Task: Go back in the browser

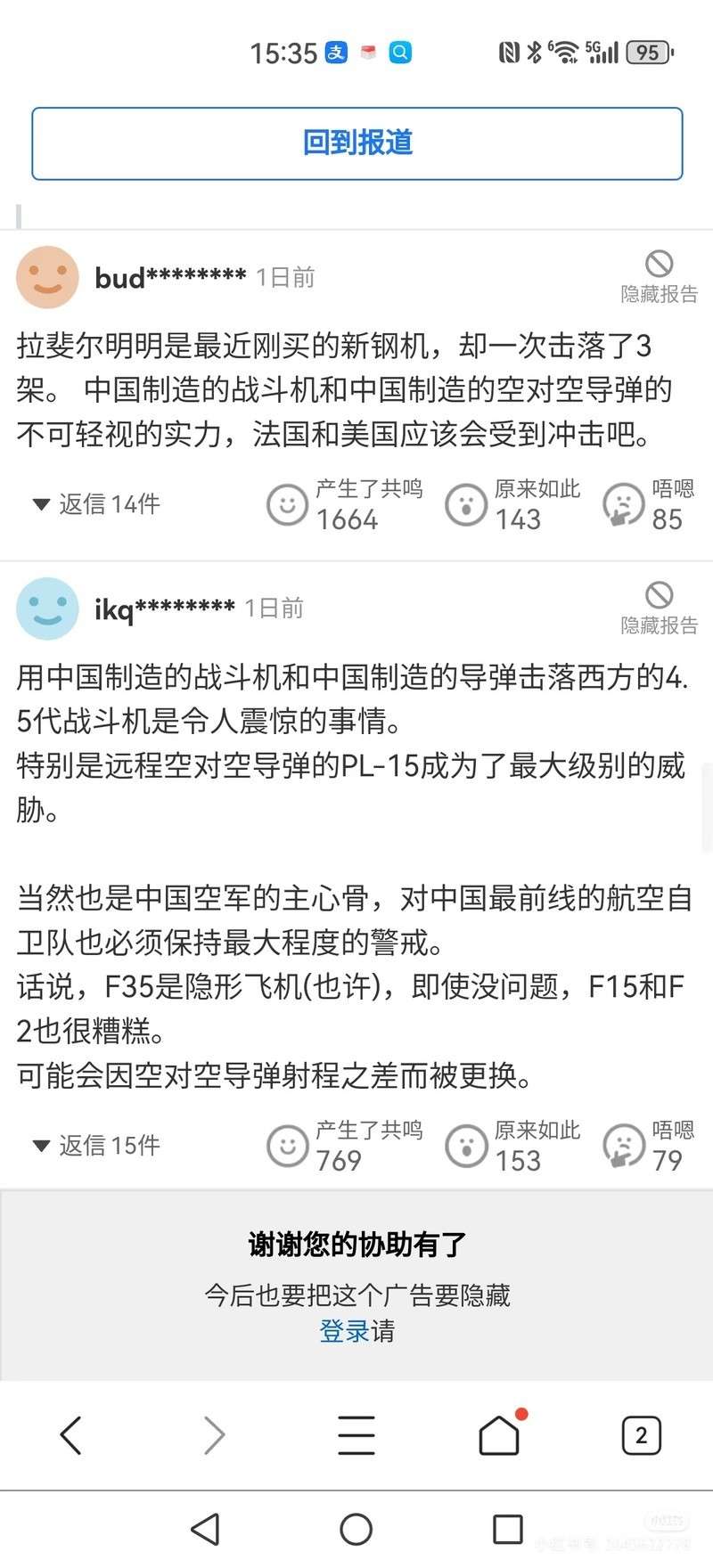Action: (71, 1435)
